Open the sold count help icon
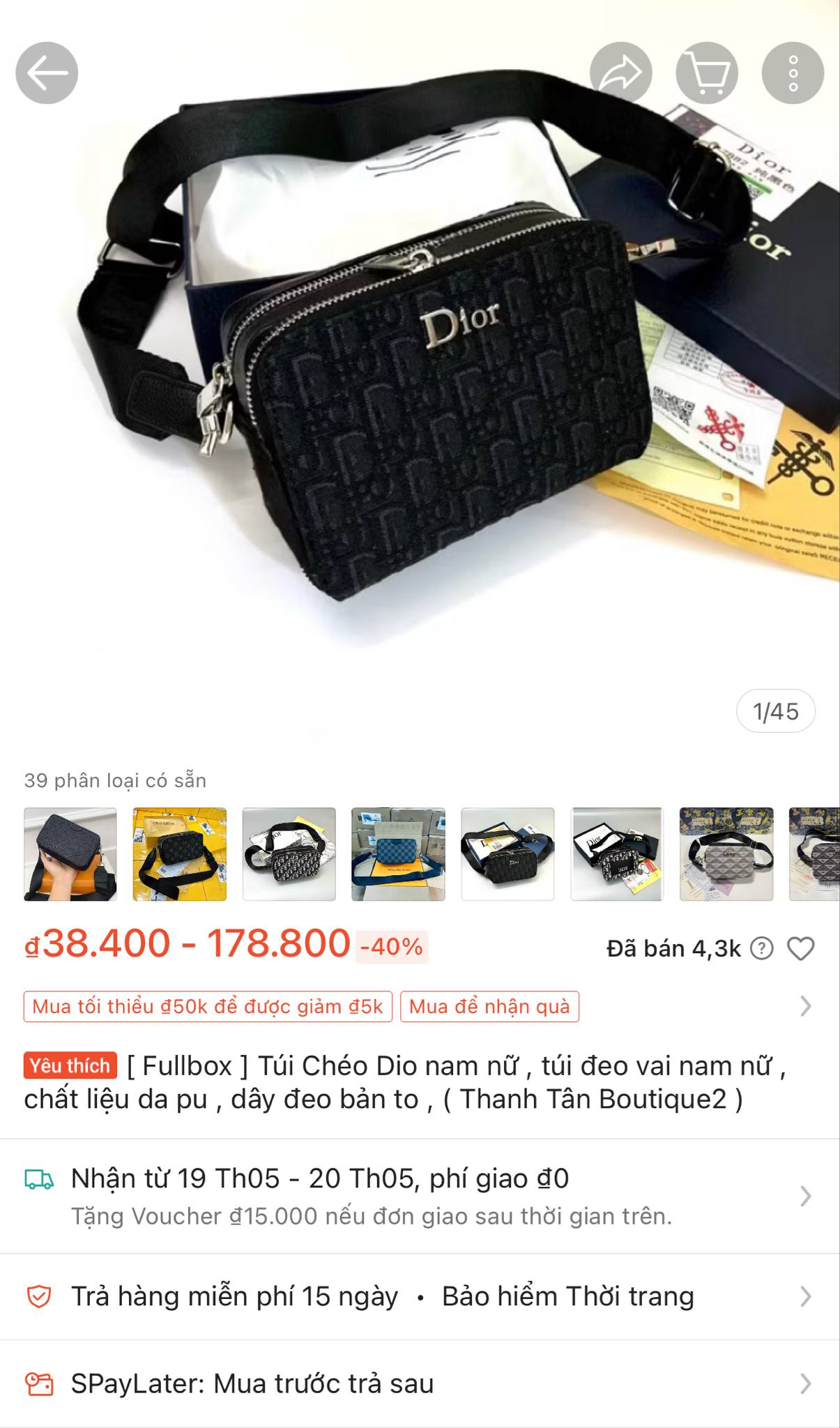 click(762, 948)
